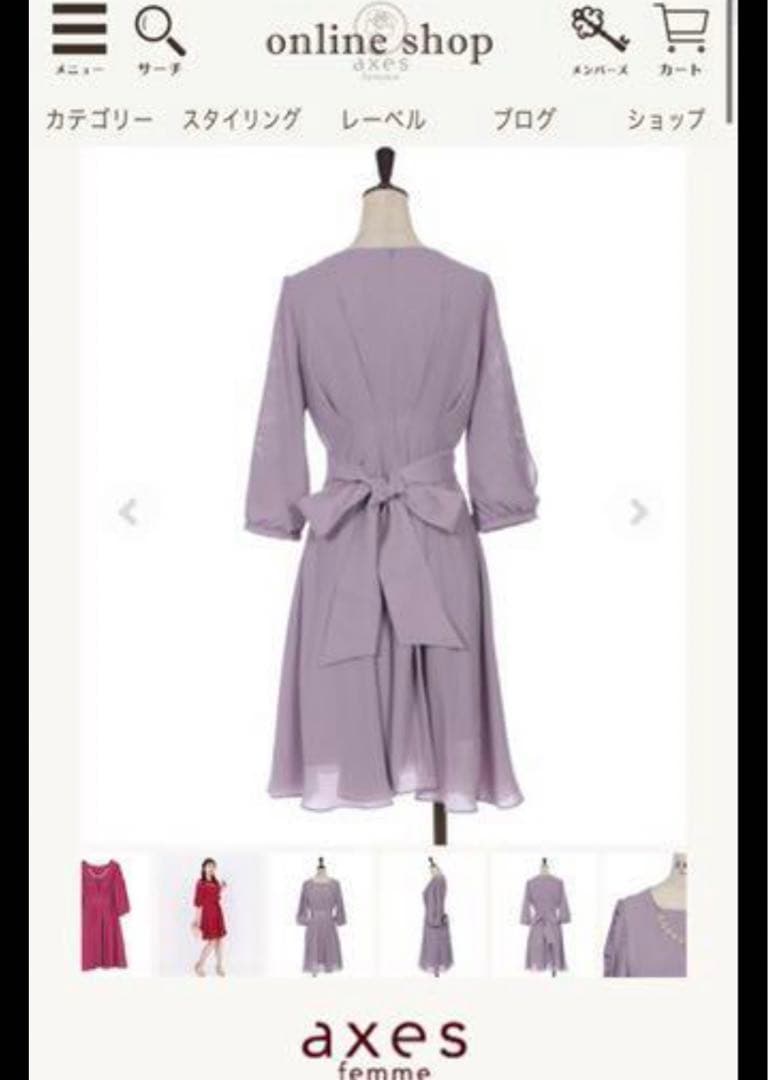The width and height of the screenshot is (768, 1080).
Task: Show the previous product image
Action: pos(128,513)
